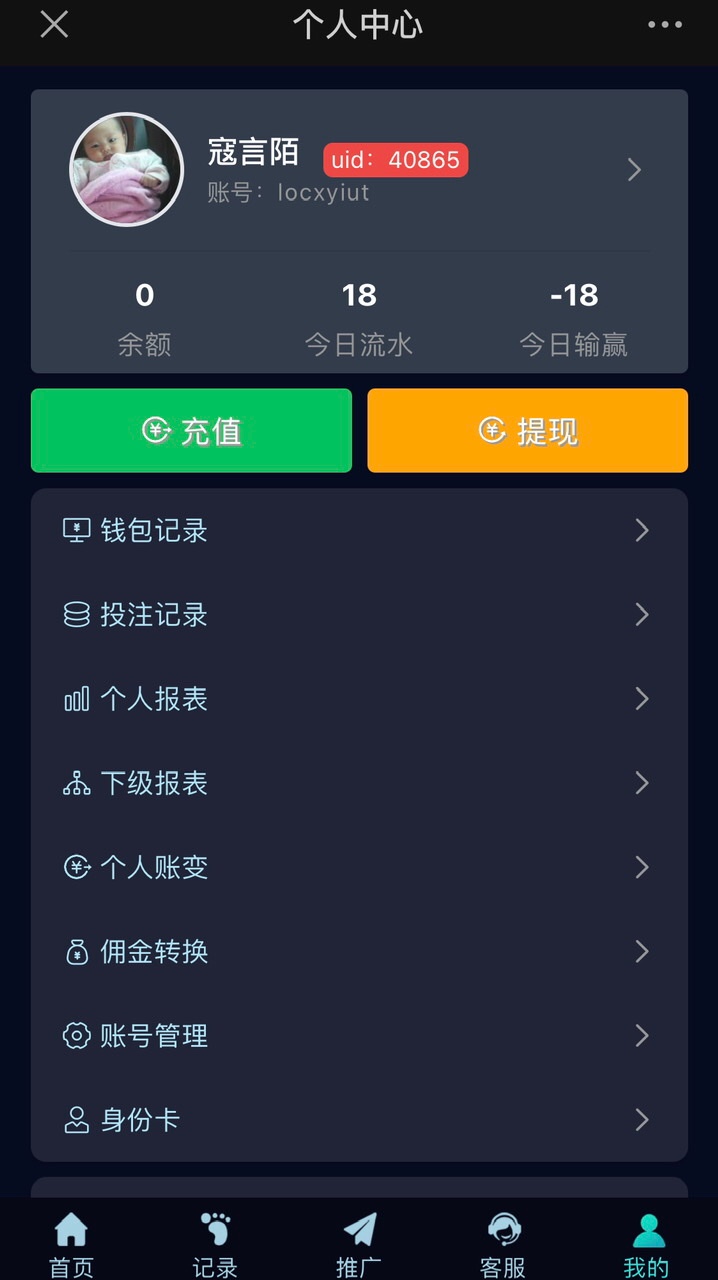Open the 客服 tab

(503, 1243)
